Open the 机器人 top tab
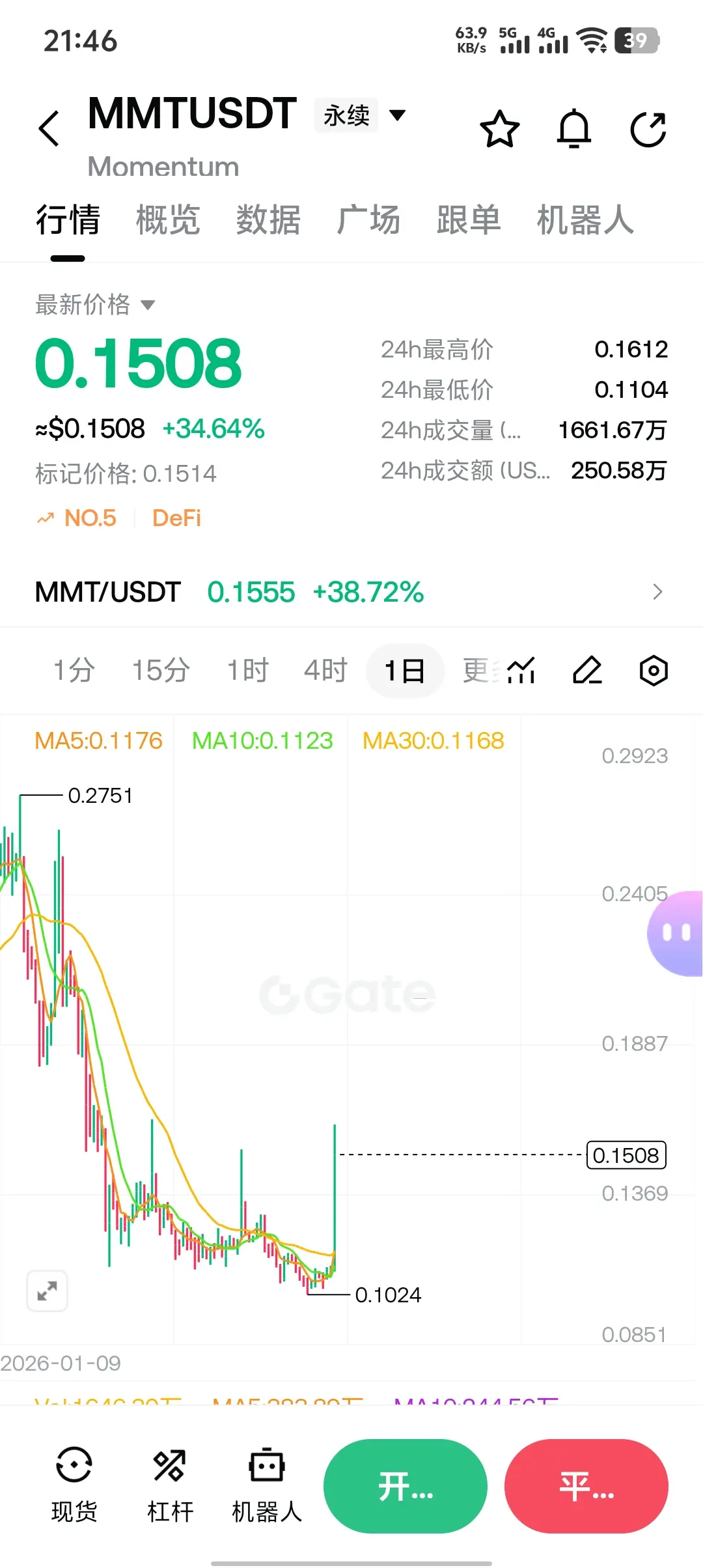This screenshot has height=1568, width=703. [x=585, y=219]
